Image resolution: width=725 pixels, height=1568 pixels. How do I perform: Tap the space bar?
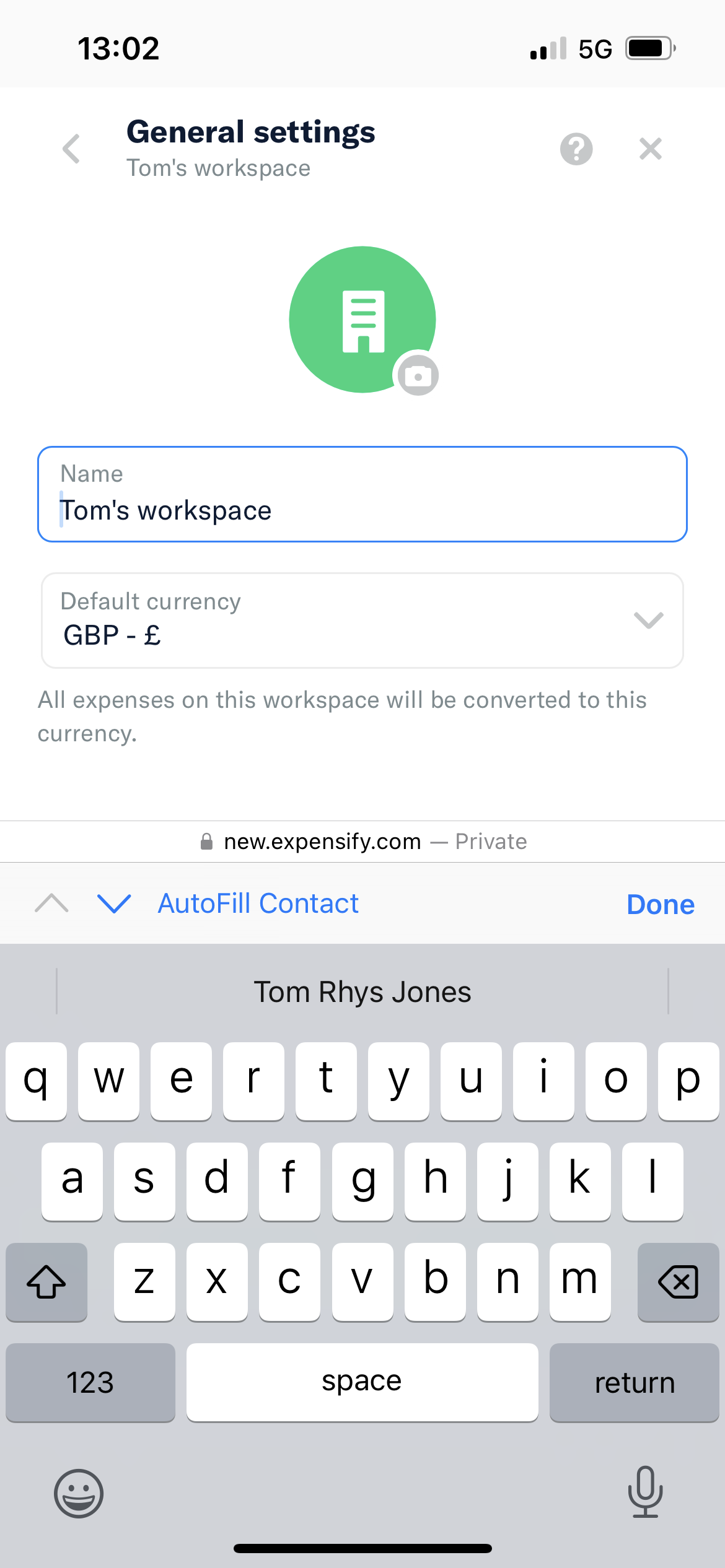362,1382
